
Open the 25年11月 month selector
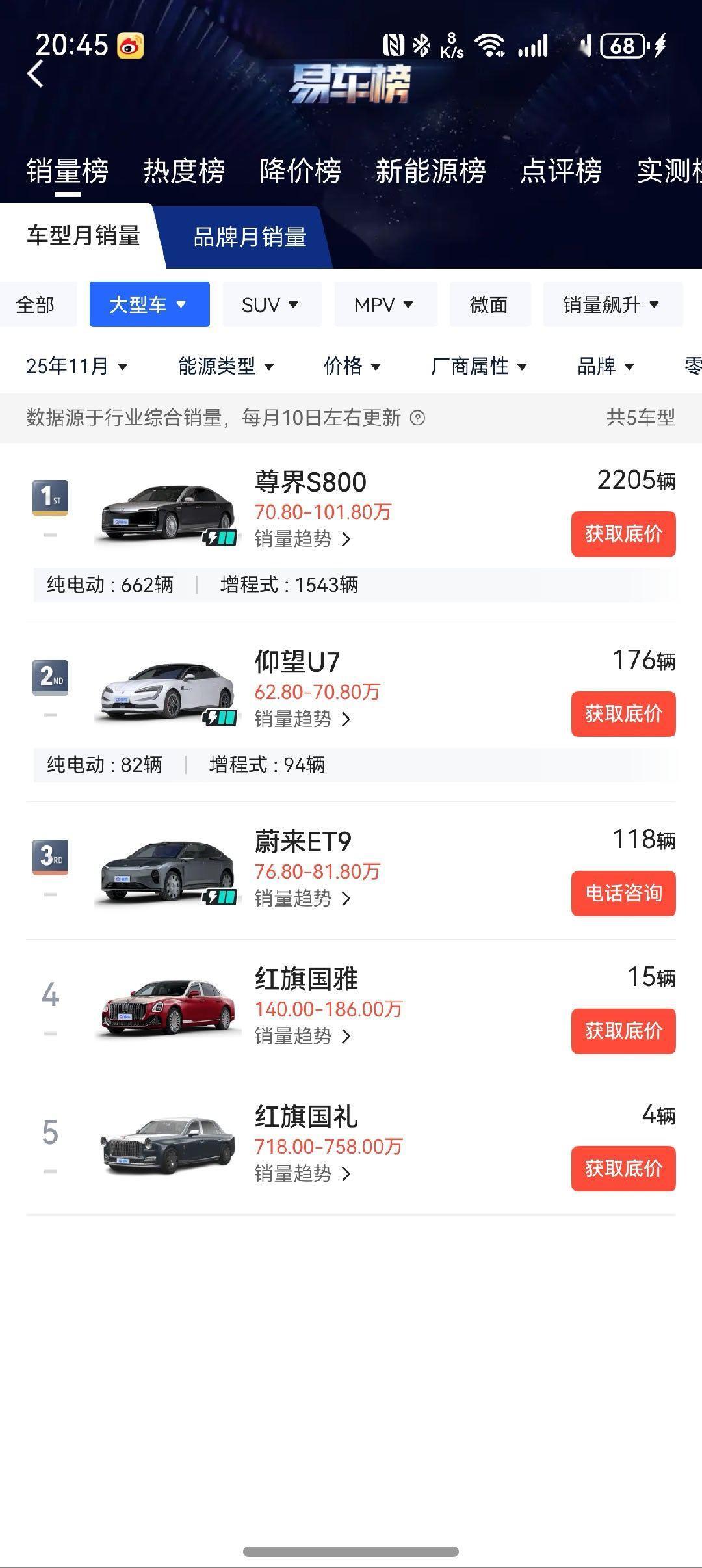point(78,366)
